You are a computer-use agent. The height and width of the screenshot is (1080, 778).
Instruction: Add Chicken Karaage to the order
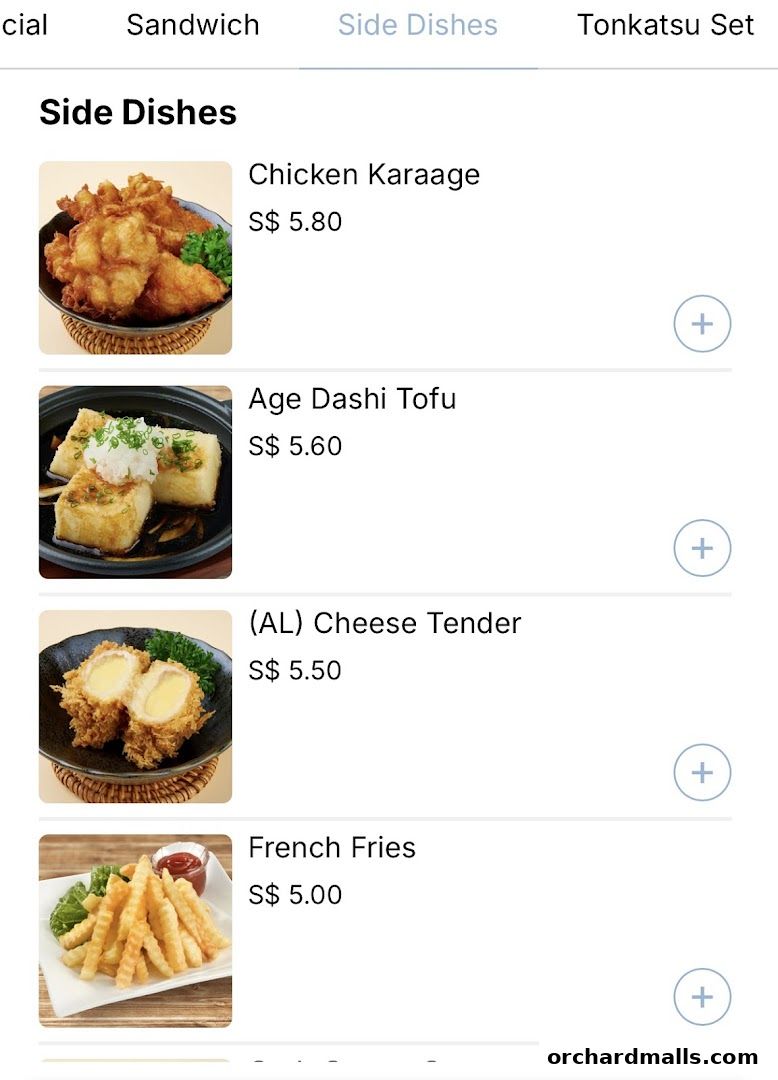point(702,324)
